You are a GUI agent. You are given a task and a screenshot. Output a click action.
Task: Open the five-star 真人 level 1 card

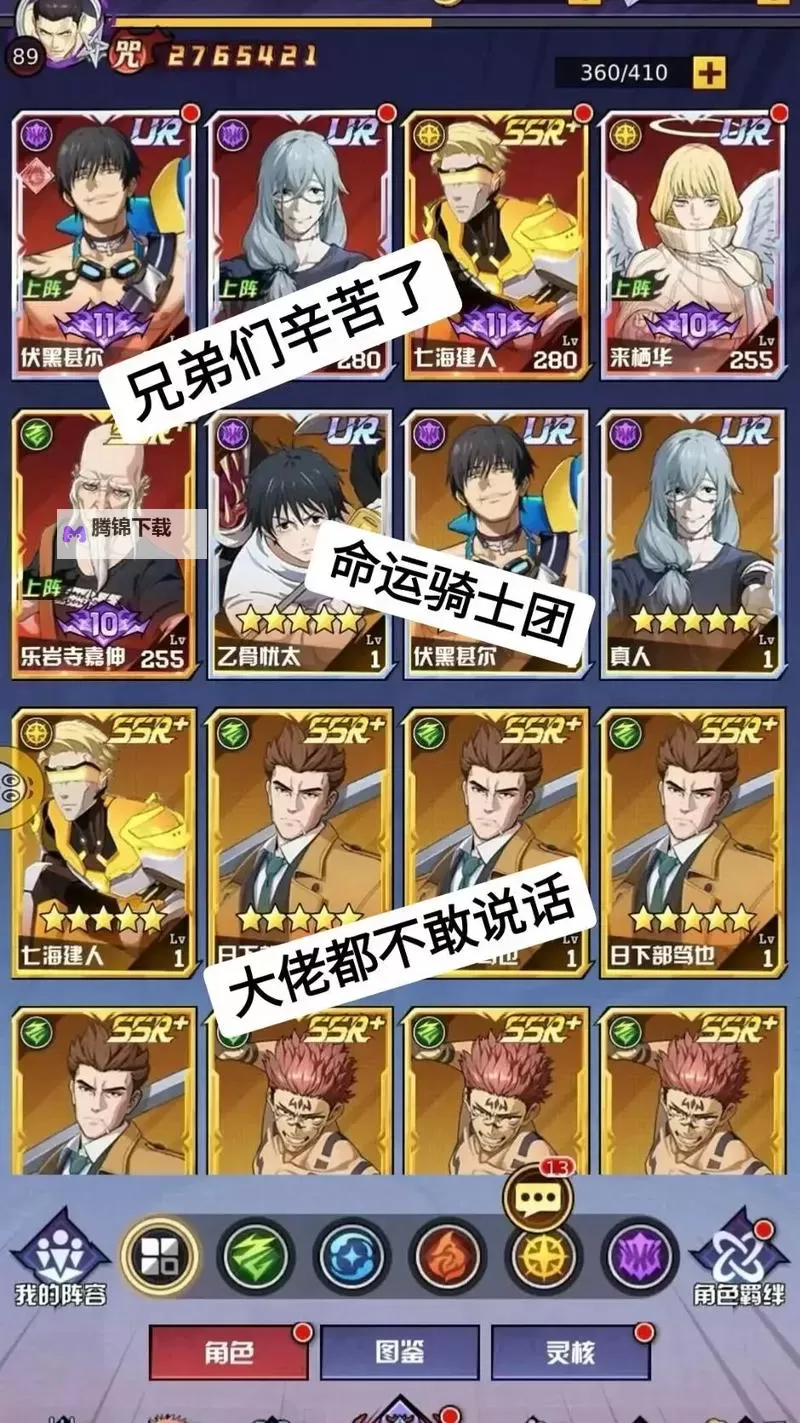click(x=691, y=543)
